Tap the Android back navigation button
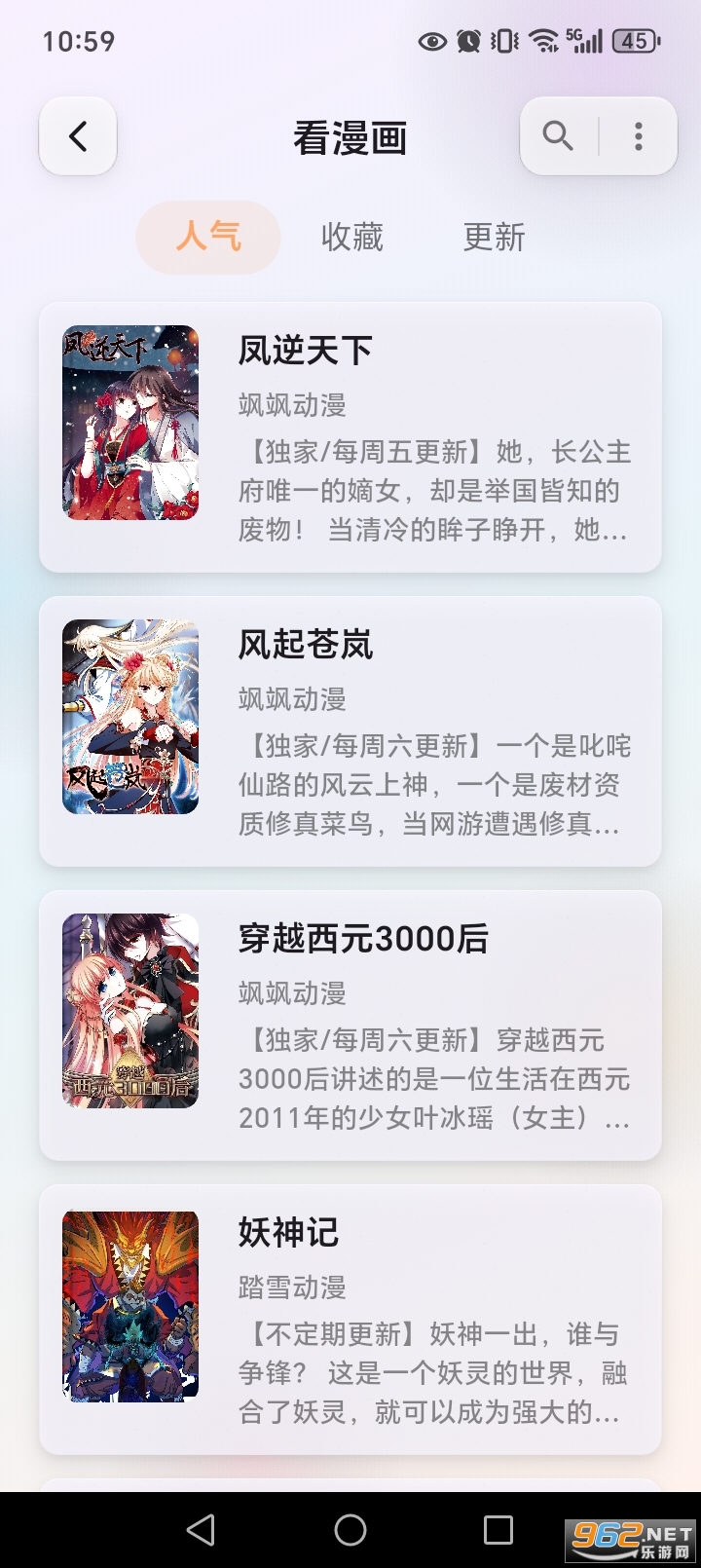This screenshot has width=701, height=1568. (x=200, y=1527)
